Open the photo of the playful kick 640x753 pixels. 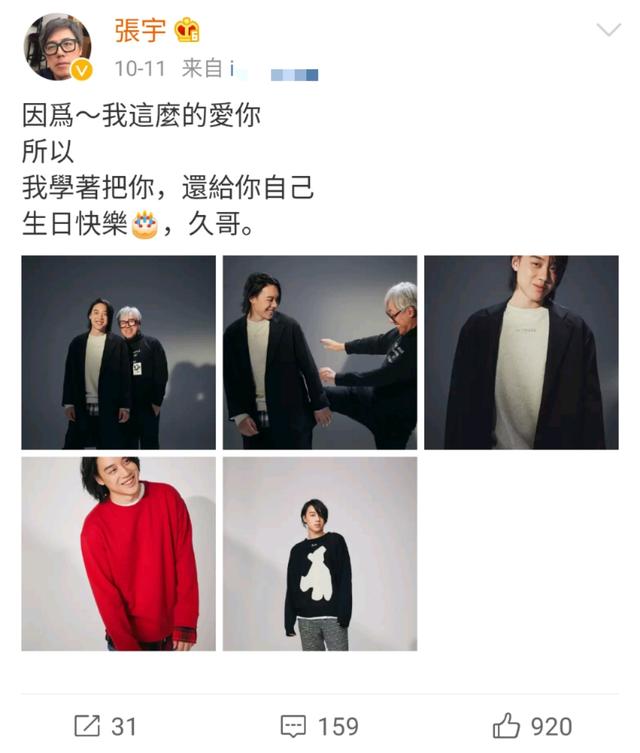click(320, 352)
